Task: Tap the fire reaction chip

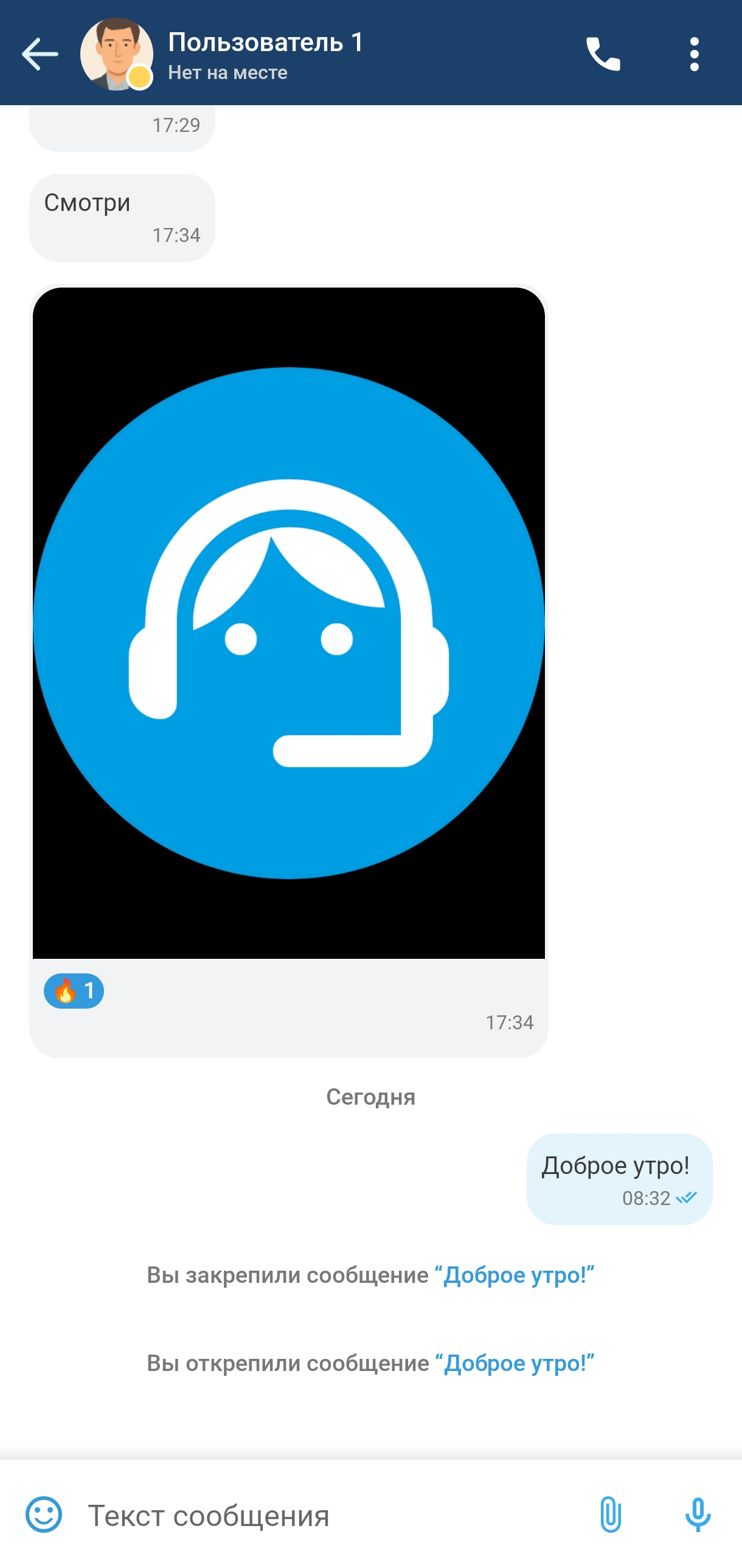Action: [74, 991]
